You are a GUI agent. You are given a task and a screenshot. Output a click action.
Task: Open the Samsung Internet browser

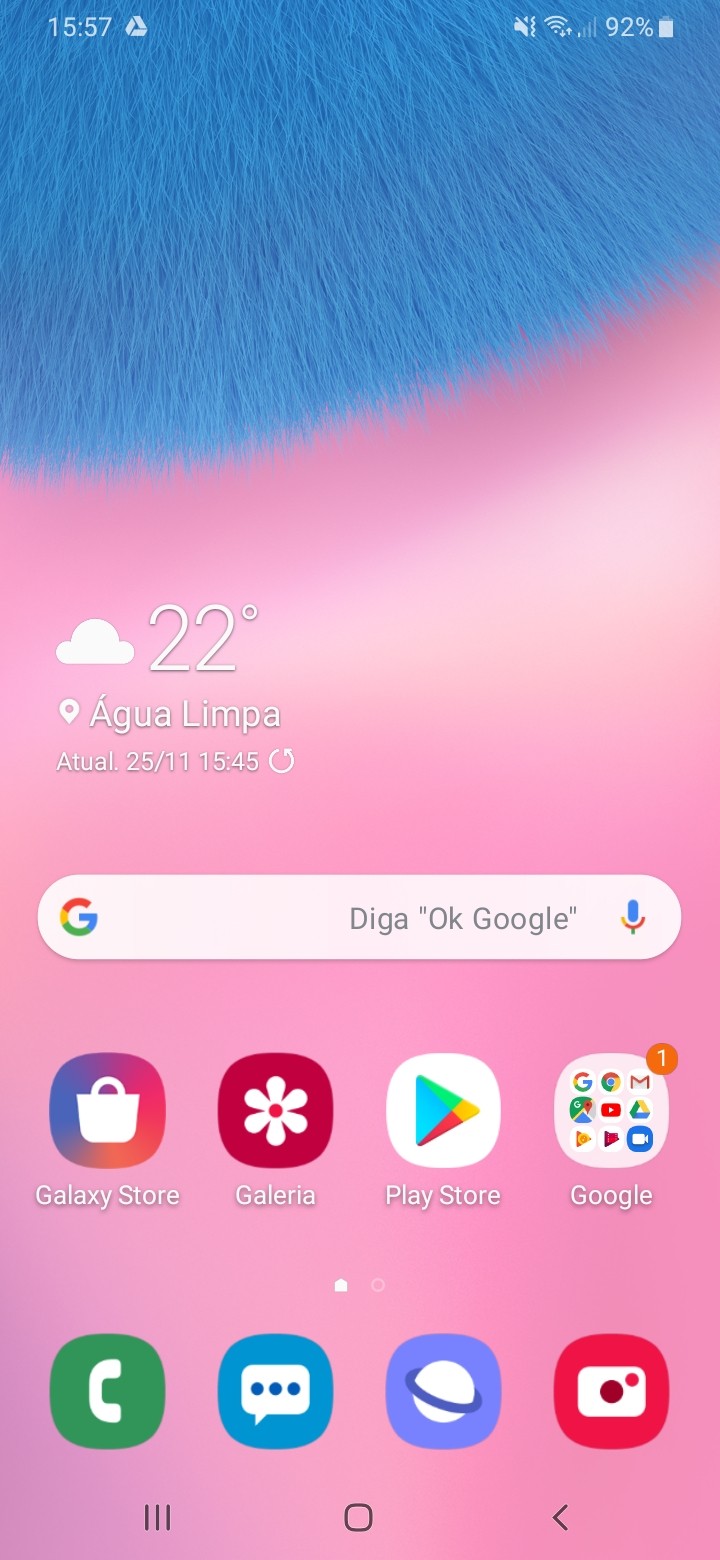(x=443, y=1391)
